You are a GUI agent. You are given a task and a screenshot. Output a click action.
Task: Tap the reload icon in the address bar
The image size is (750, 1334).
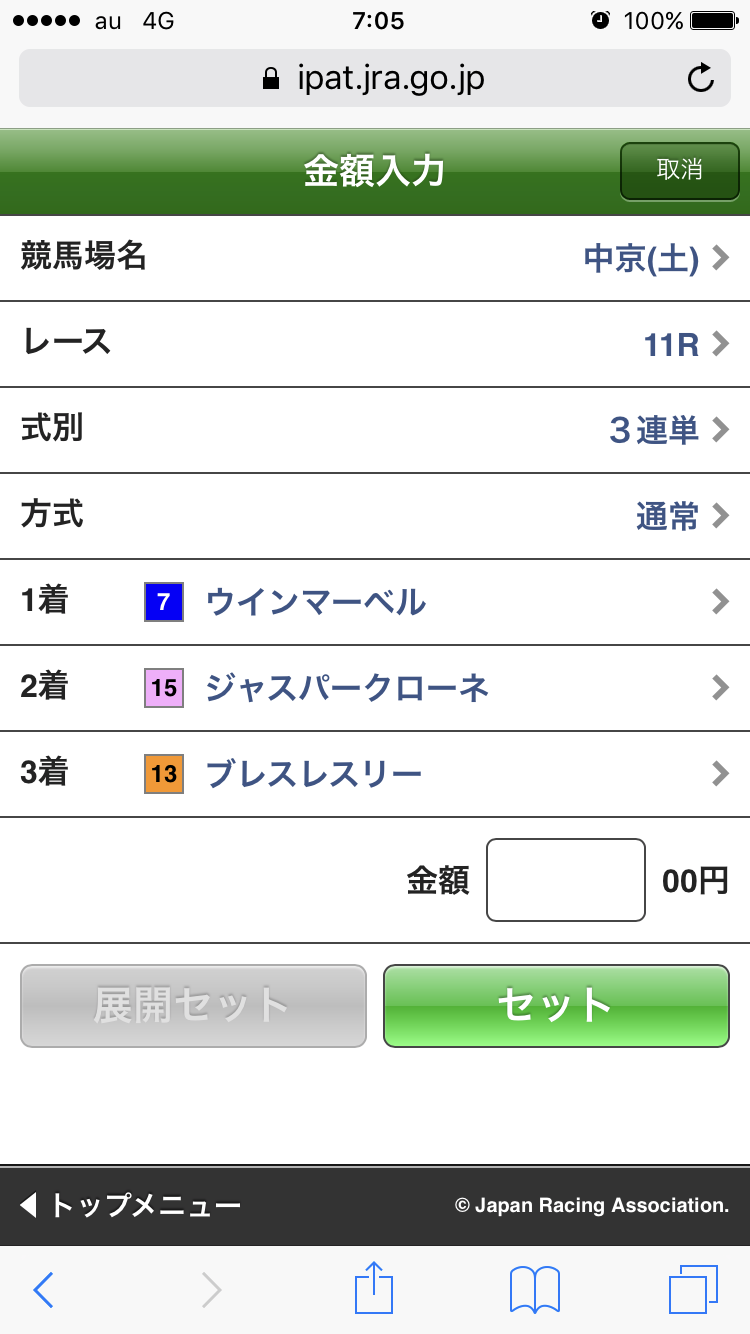pos(701,77)
